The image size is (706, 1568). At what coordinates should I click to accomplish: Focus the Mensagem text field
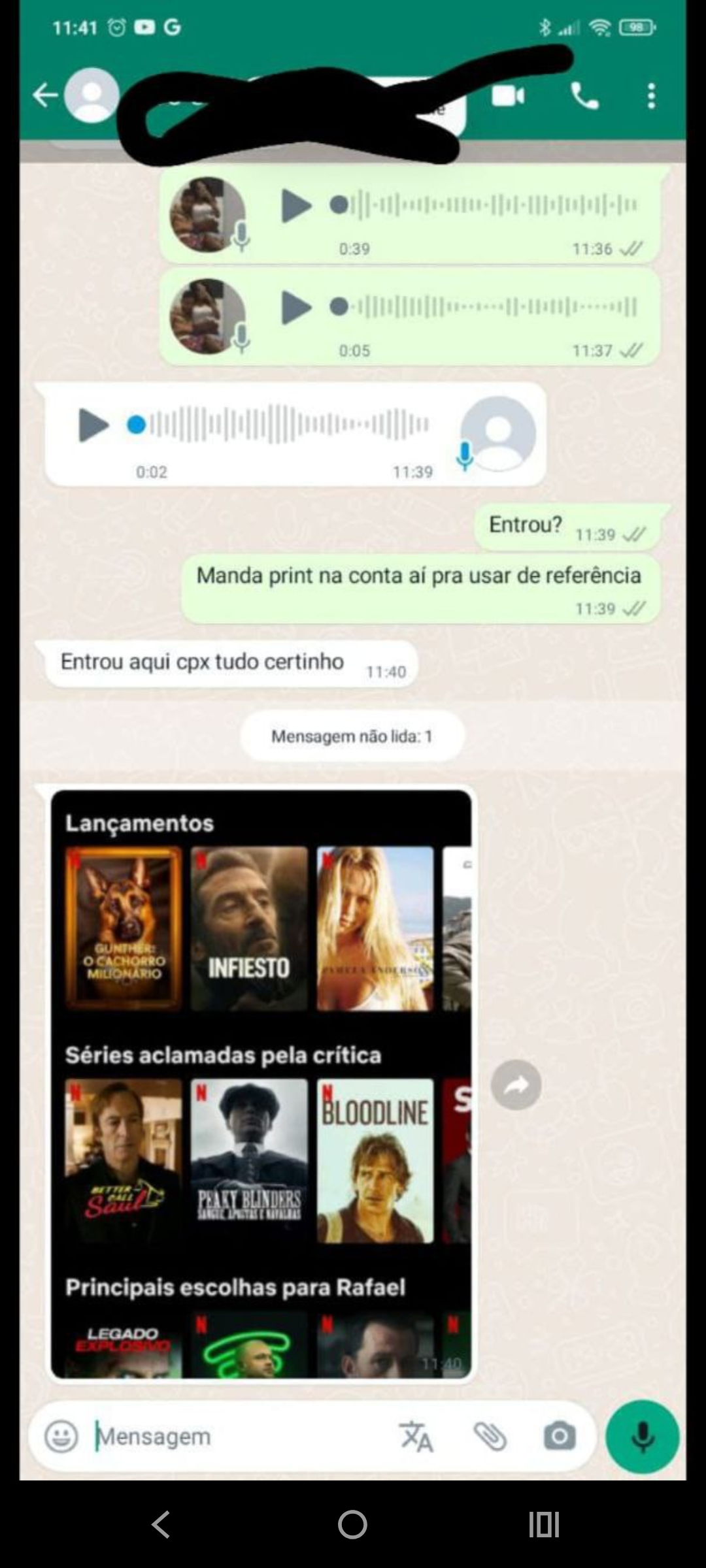click(x=235, y=1437)
